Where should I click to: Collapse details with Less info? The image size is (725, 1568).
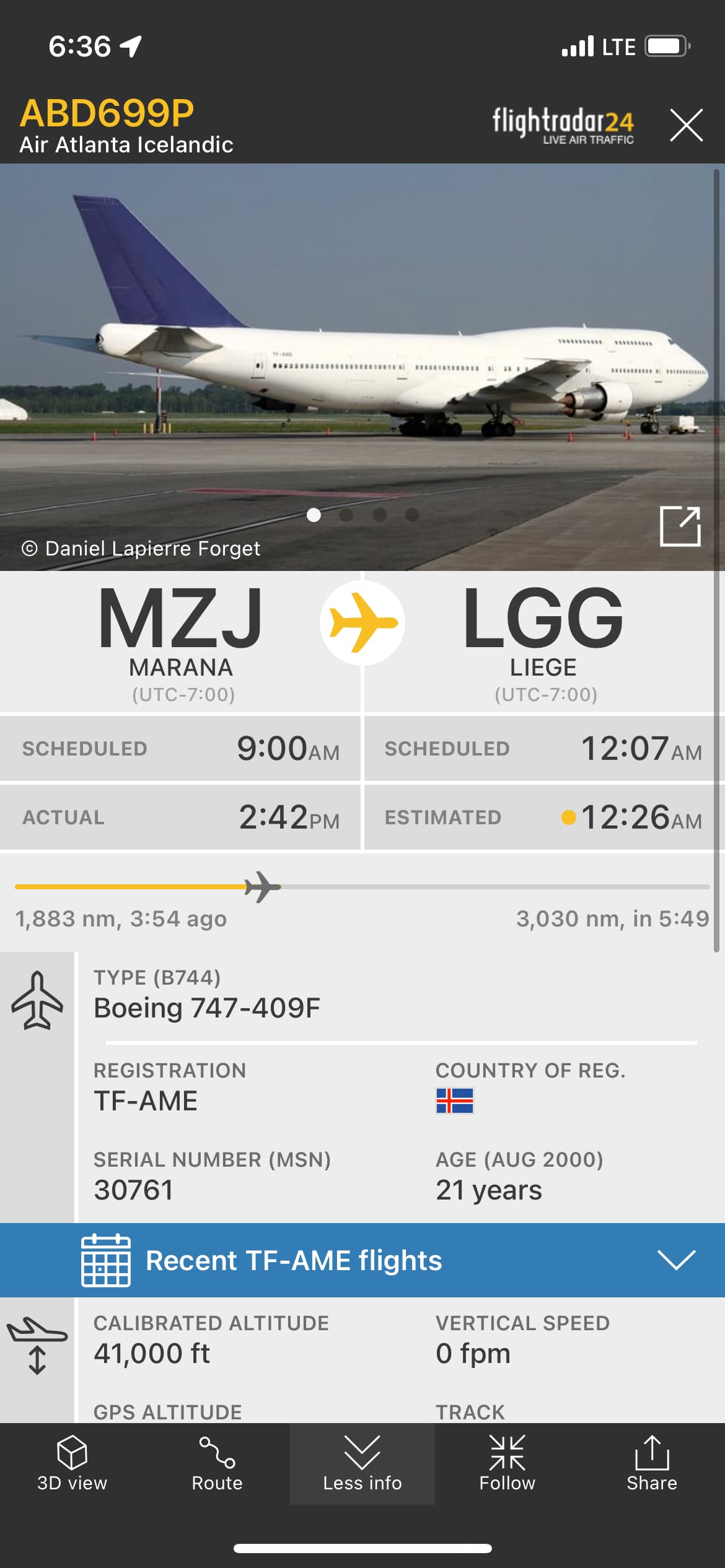[x=362, y=1464]
